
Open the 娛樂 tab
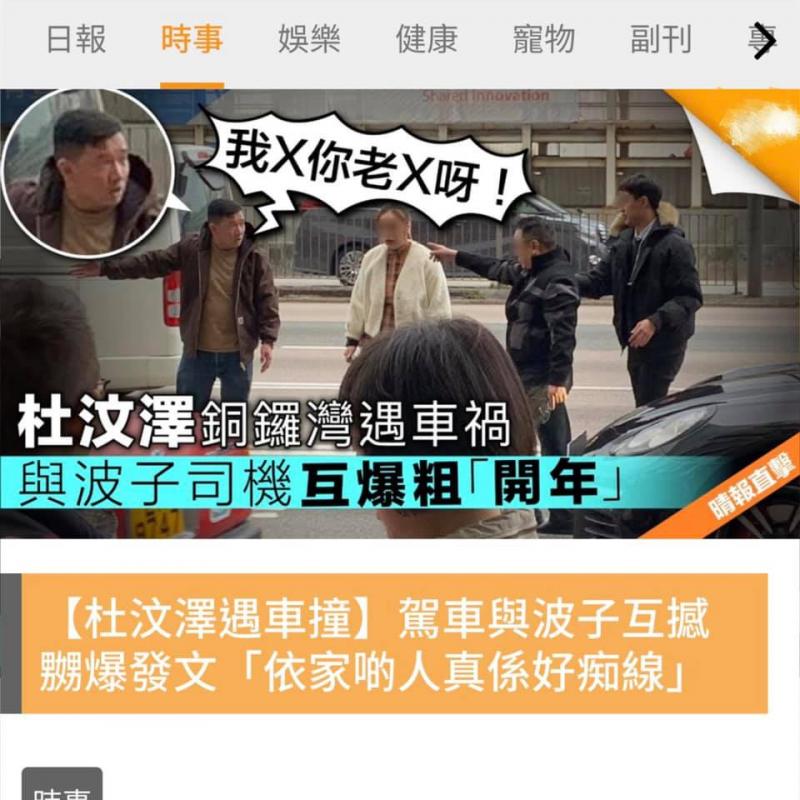point(309,40)
